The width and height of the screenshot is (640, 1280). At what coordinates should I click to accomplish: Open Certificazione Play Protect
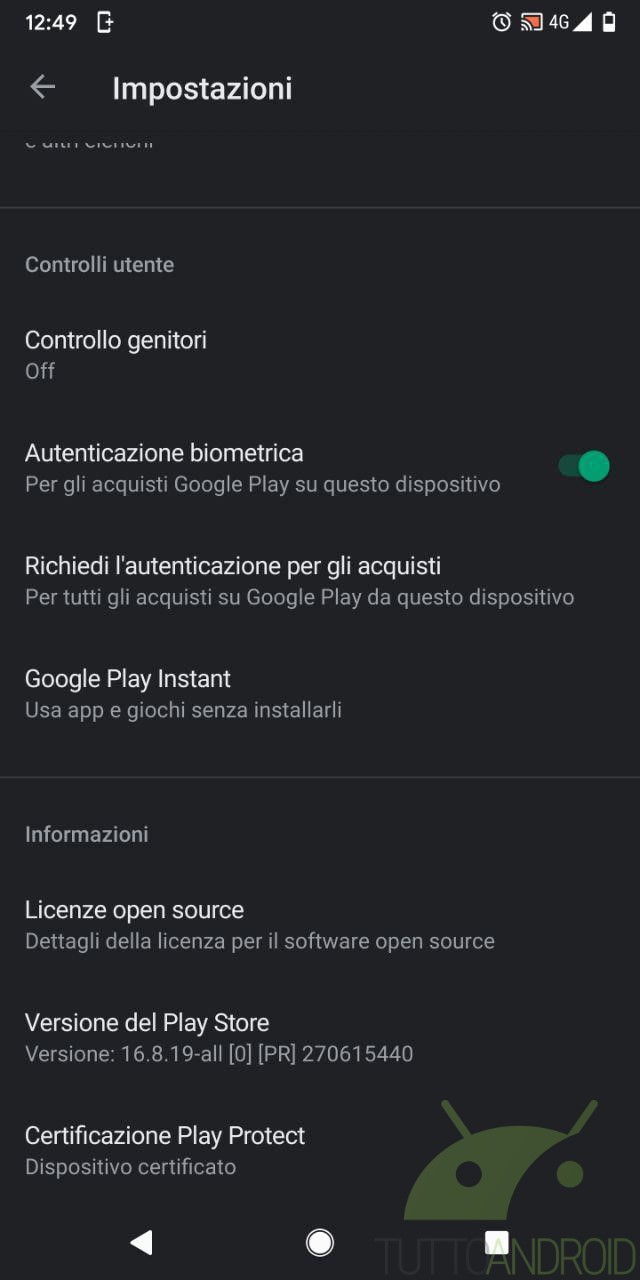click(x=320, y=1151)
